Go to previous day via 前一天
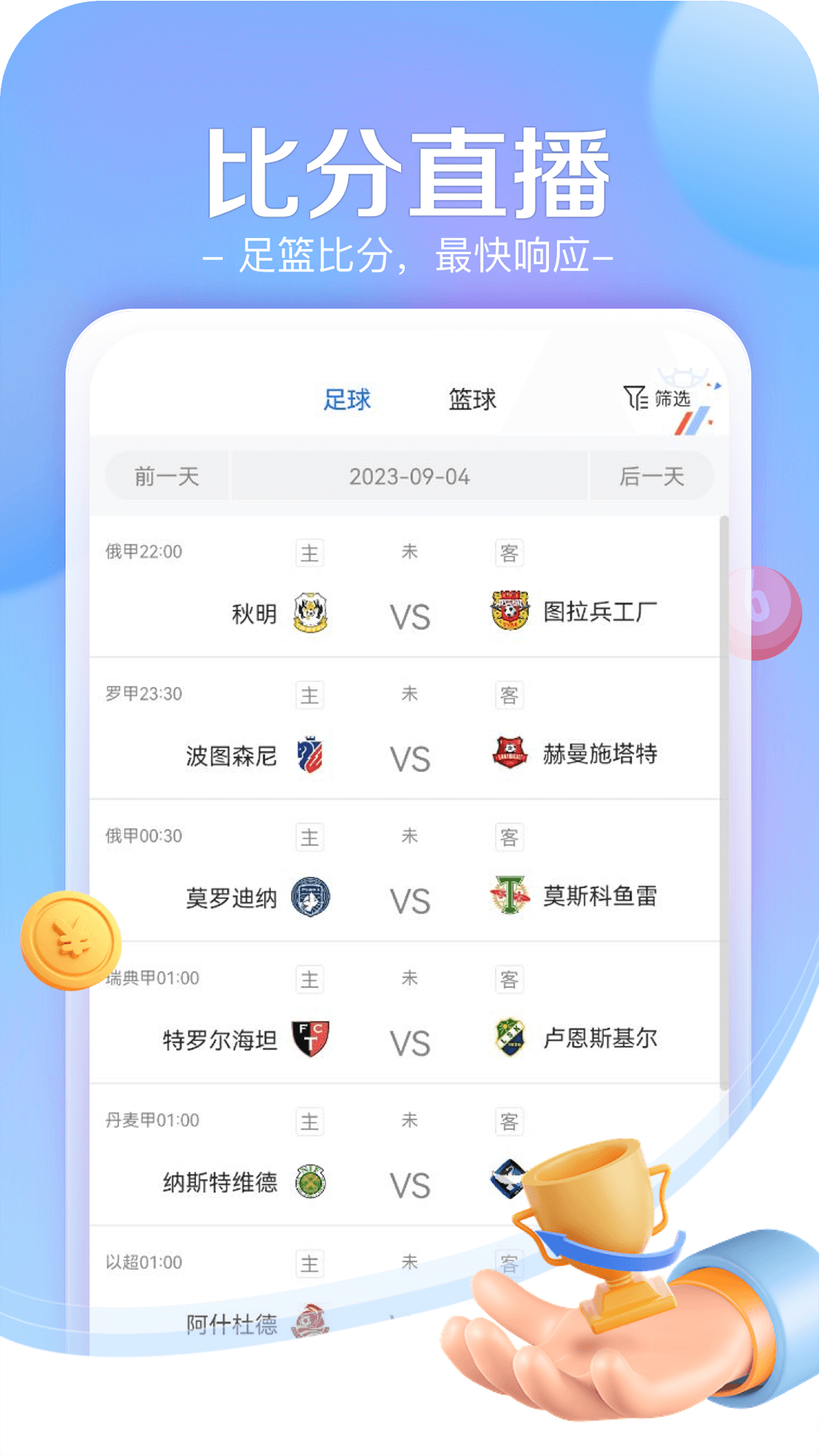Screen dimensions: 819x1456 tap(167, 476)
